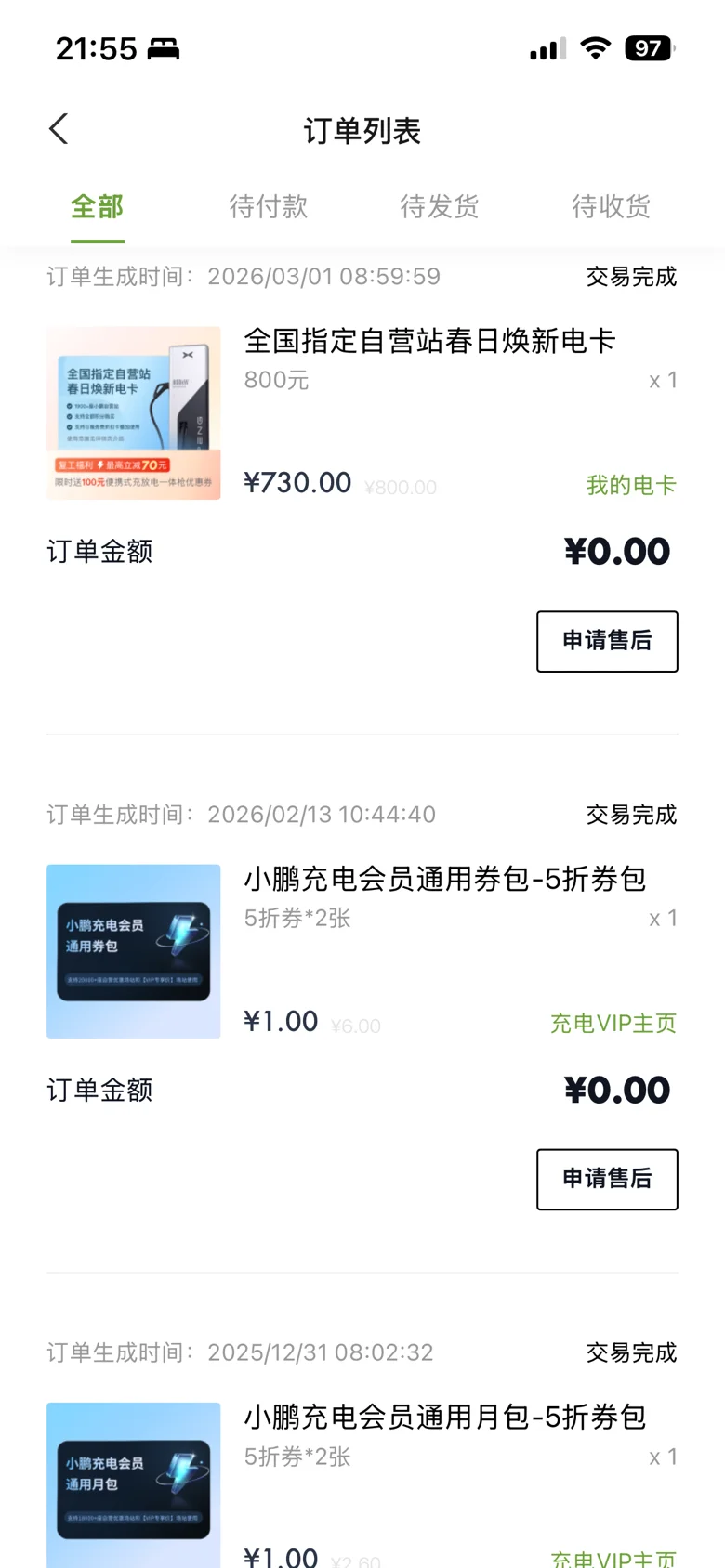
Task: Switch to the 全部 tab
Action: [x=97, y=206]
